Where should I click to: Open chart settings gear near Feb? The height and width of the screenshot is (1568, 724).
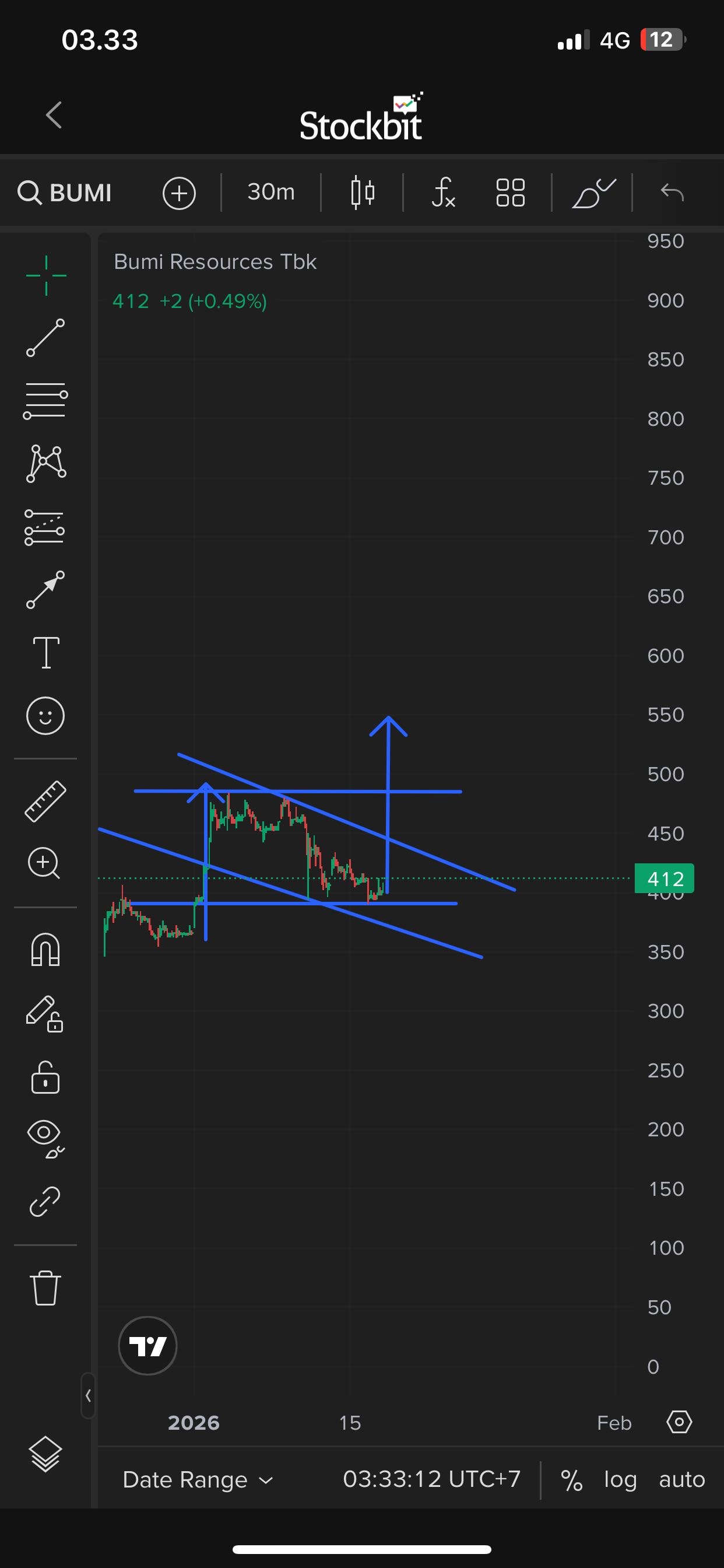click(679, 1423)
